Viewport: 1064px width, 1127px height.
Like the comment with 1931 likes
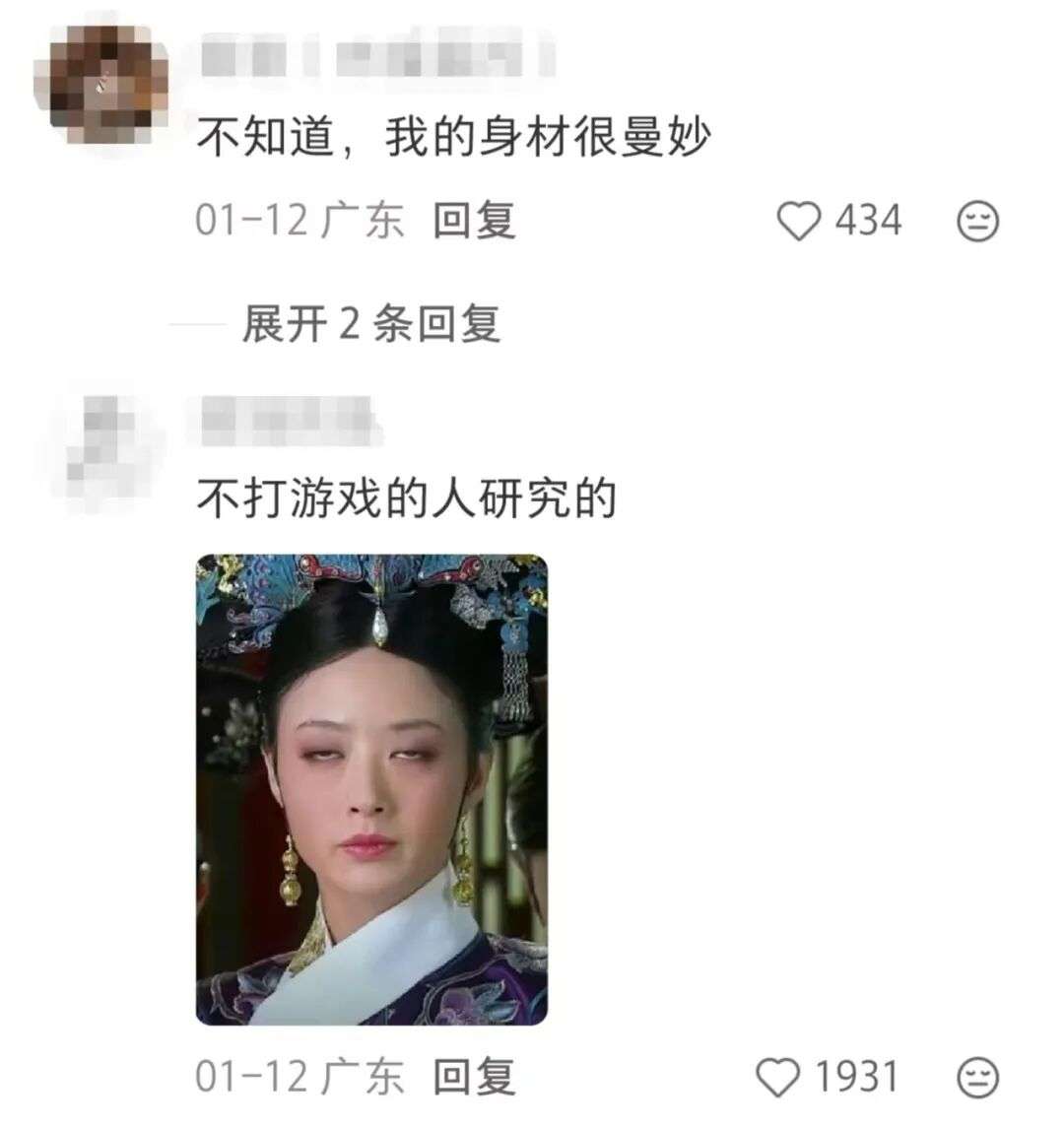click(778, 1078)
